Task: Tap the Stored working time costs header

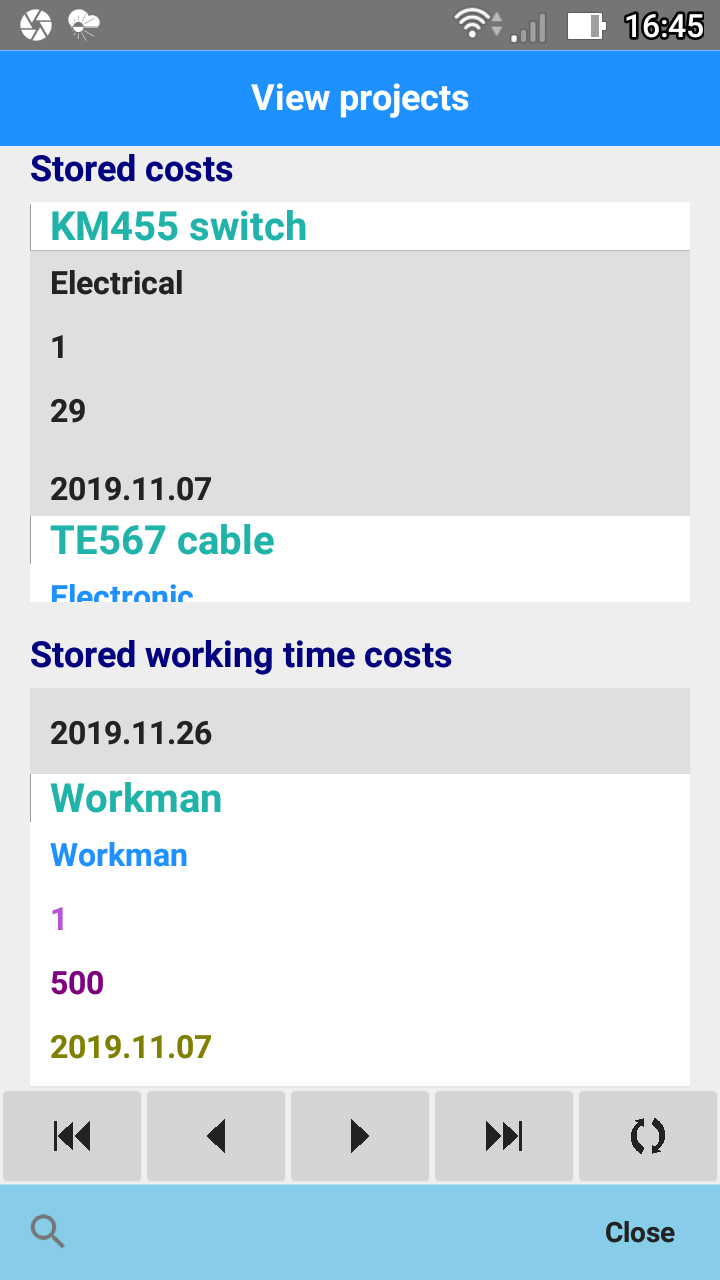Action: point(241,655)
